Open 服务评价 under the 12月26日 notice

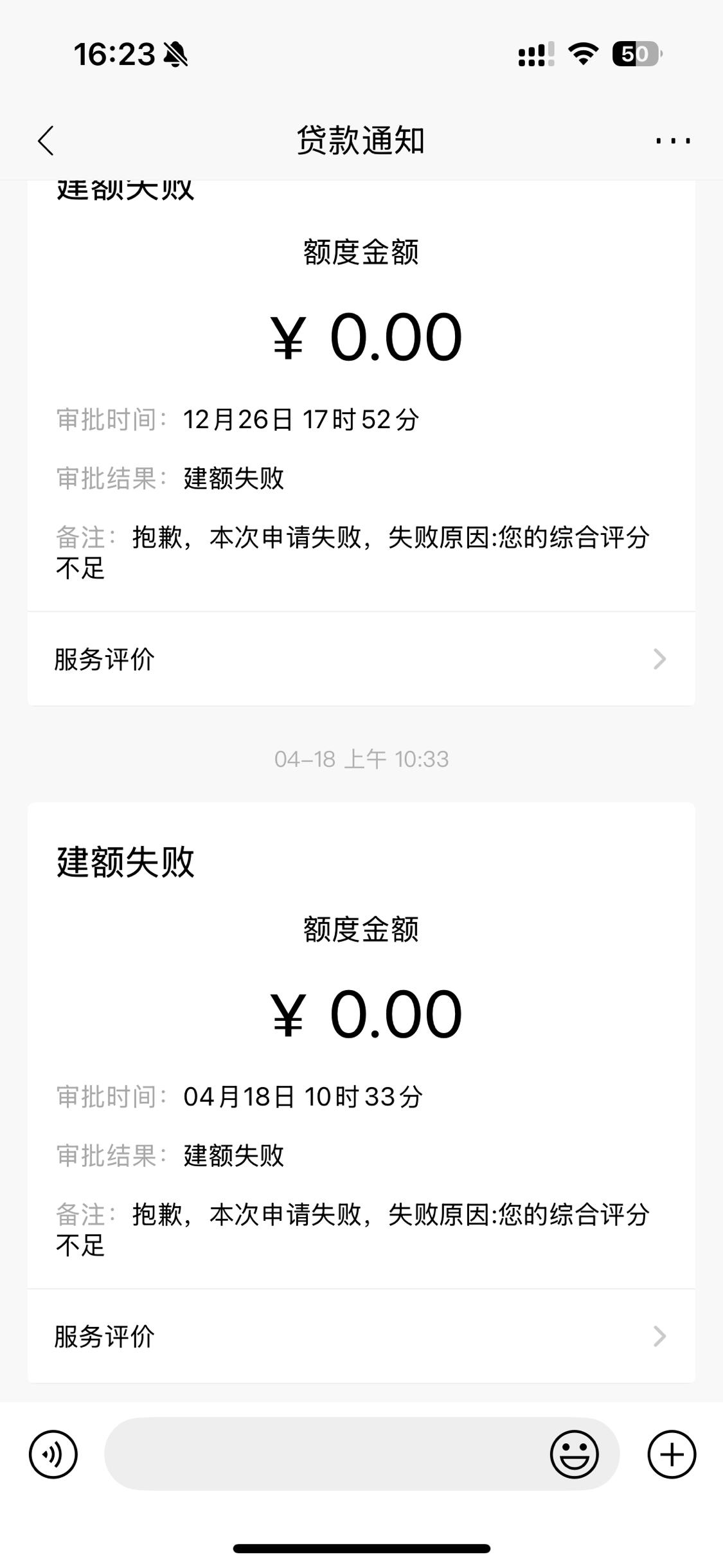(x=361, y=659)
